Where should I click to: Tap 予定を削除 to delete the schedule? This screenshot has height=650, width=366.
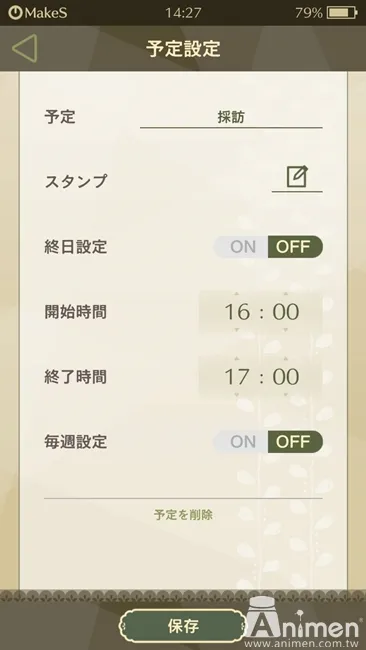tap(183, 515)
